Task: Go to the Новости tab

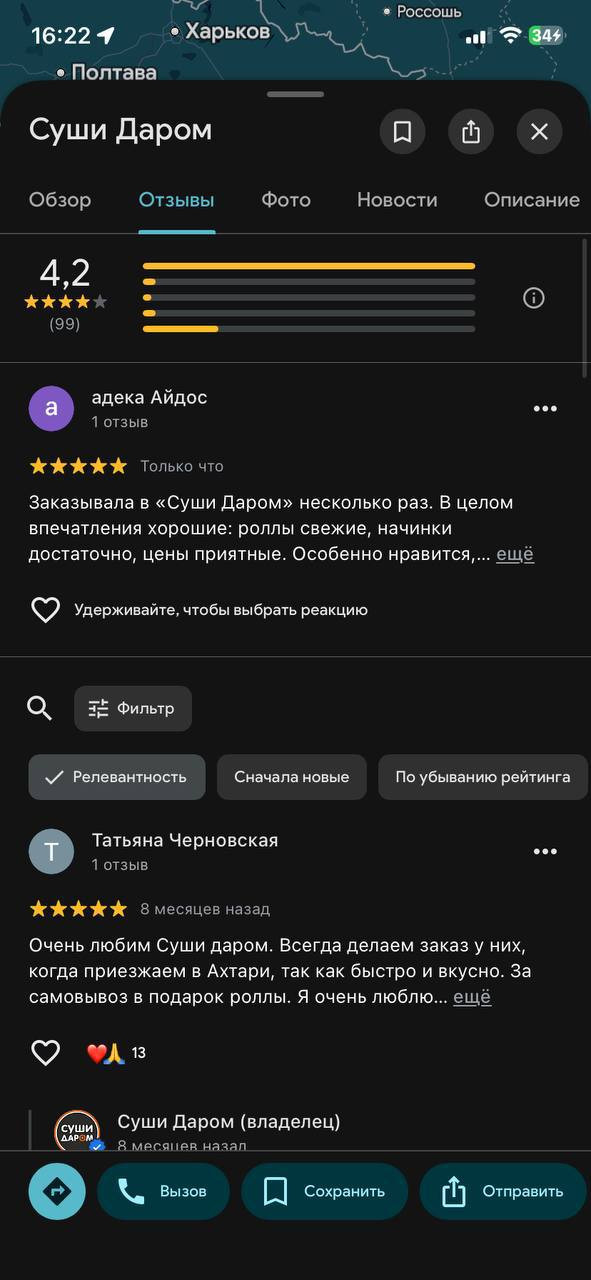Action: (x=397, y=200)
